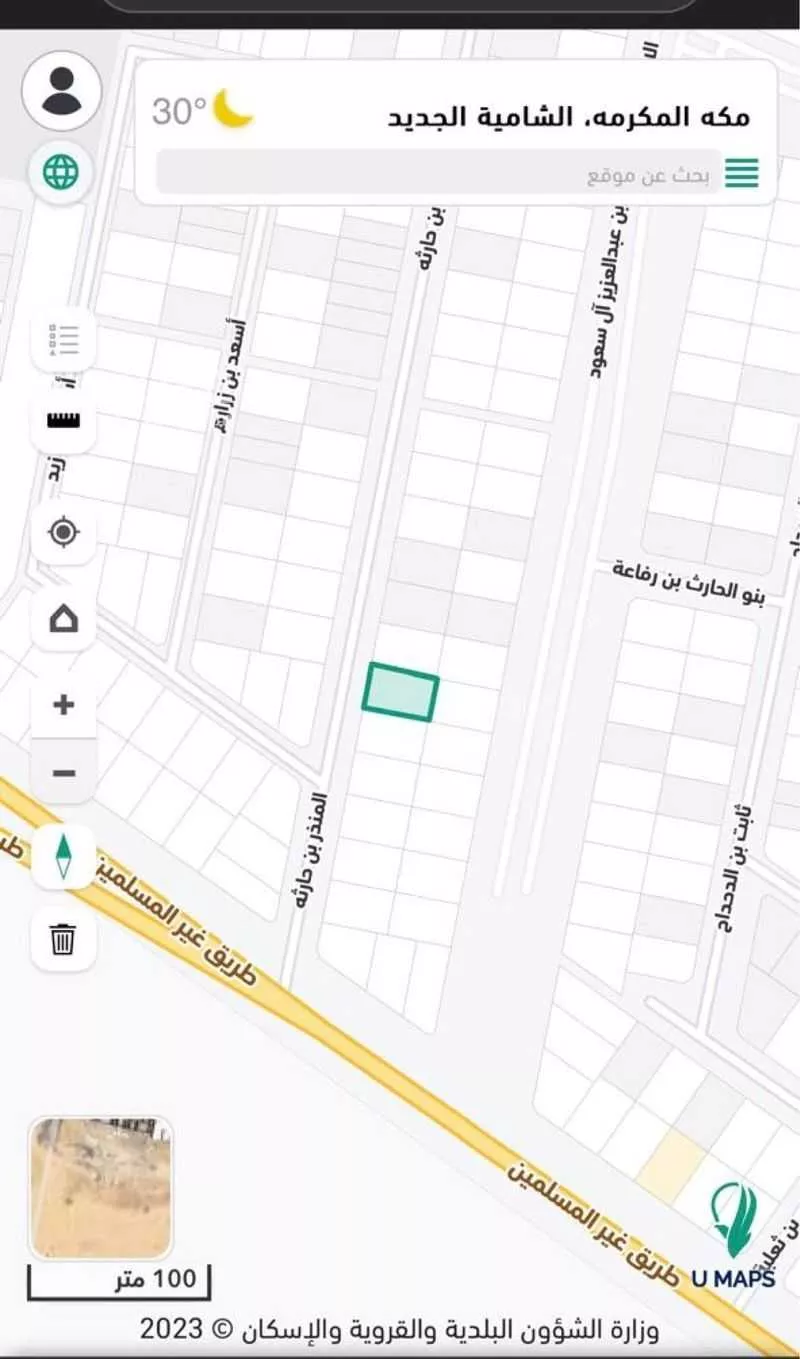The height and width of the screenshot is (1359, 800).
Task: Tap the location search field
Action: point(440,173)
